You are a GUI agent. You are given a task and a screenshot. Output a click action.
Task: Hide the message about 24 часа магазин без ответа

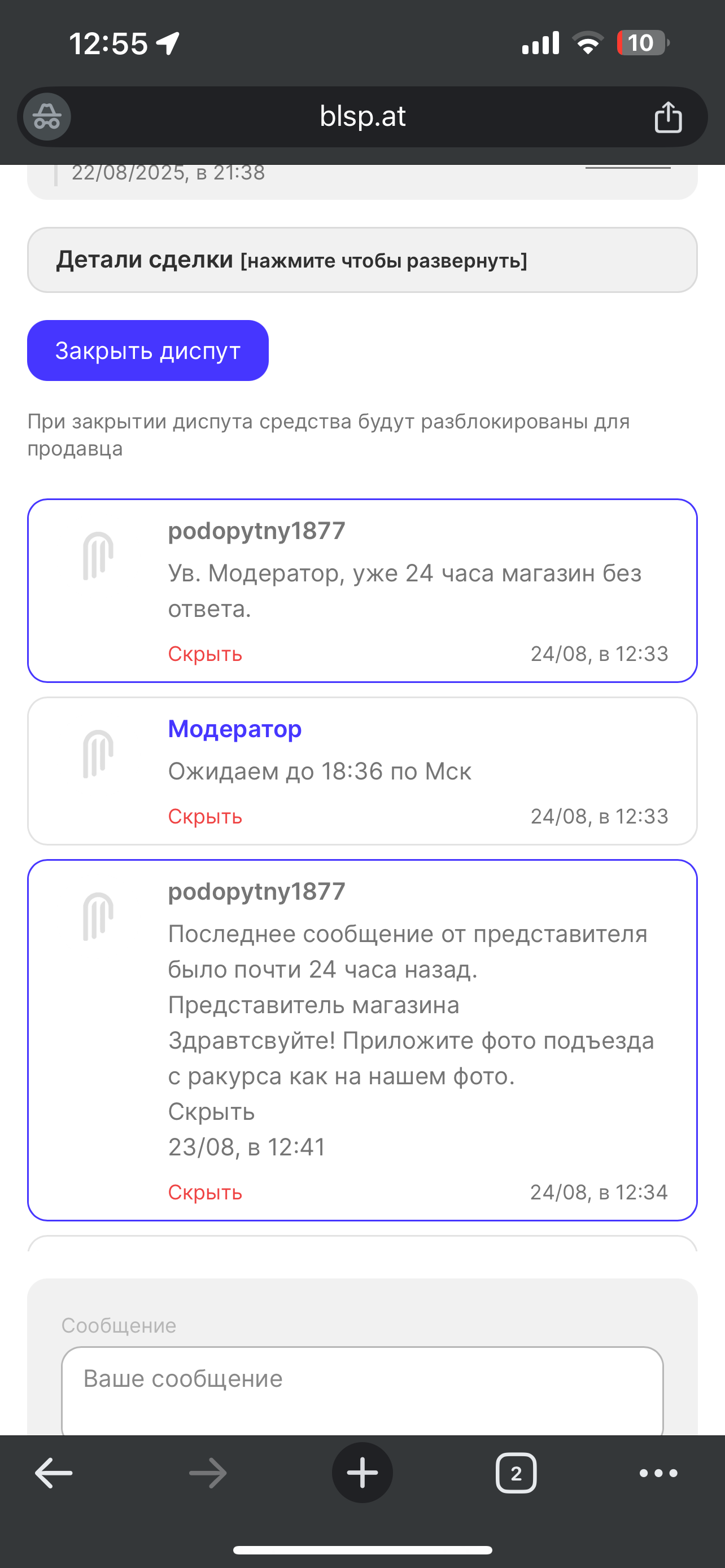(205, 654)
